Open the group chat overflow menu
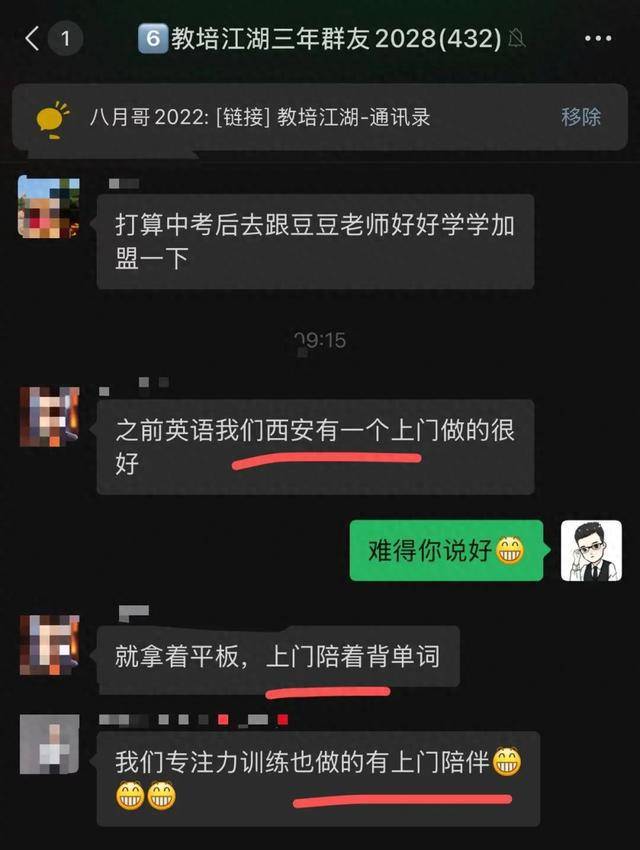The image size is (640, 850). (597, 39)
